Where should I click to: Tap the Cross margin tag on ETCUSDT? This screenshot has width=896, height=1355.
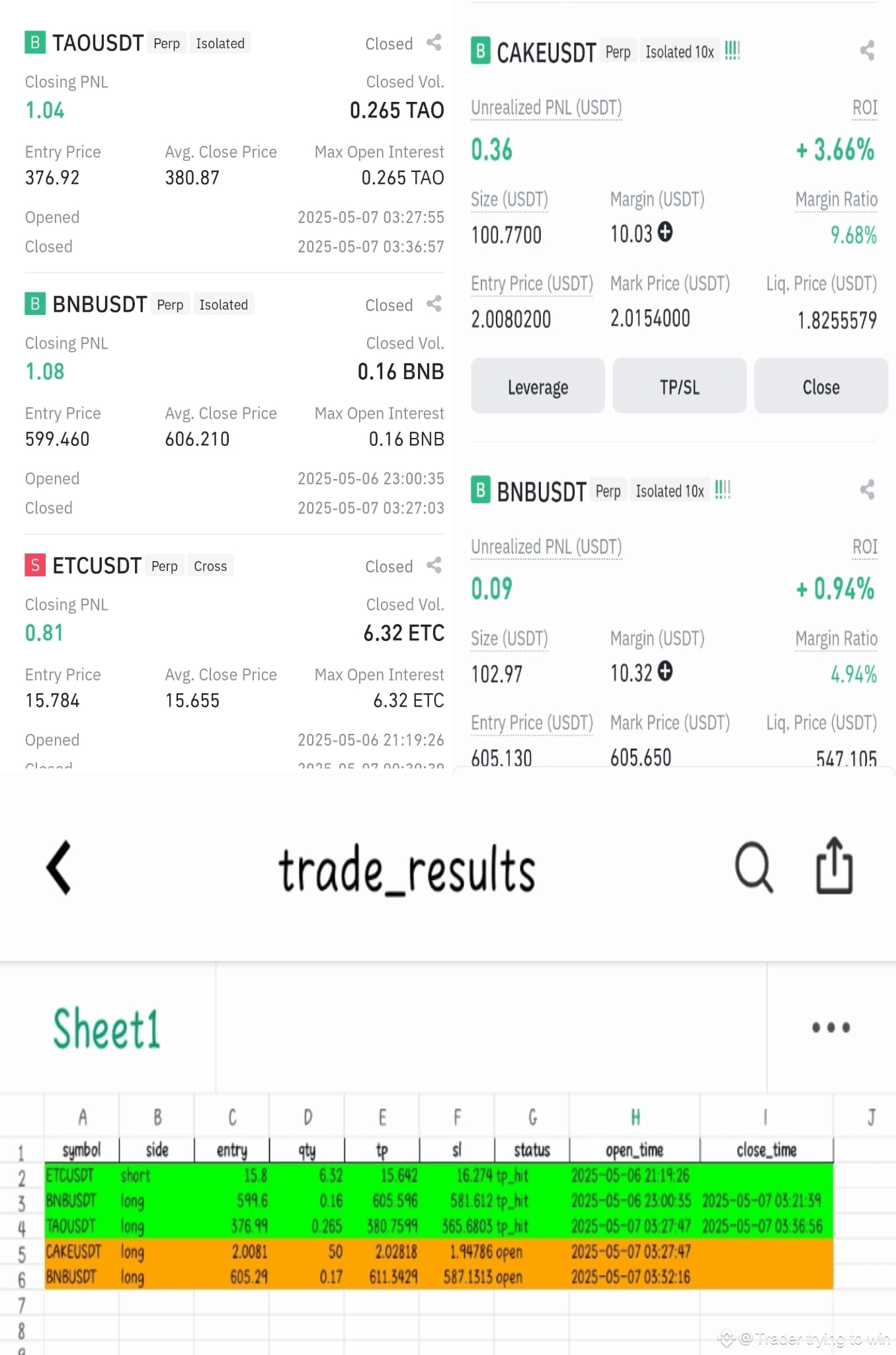[210, 566]
